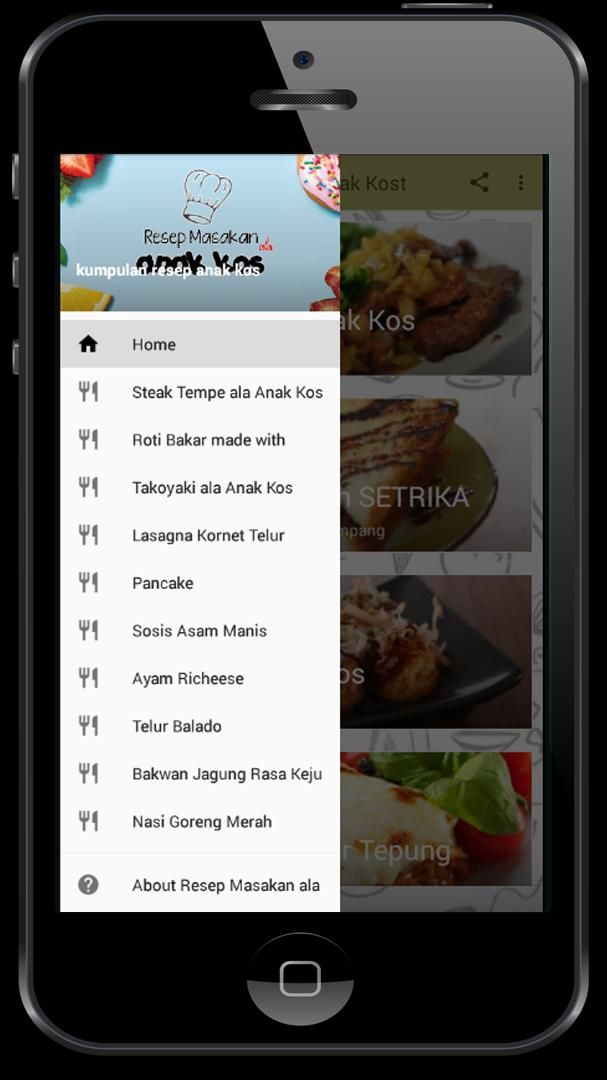Select Nasi Goreng Merah
The height and width of the screenshot is (1080, 607).
pyautogui.click(x=202, y=822)
